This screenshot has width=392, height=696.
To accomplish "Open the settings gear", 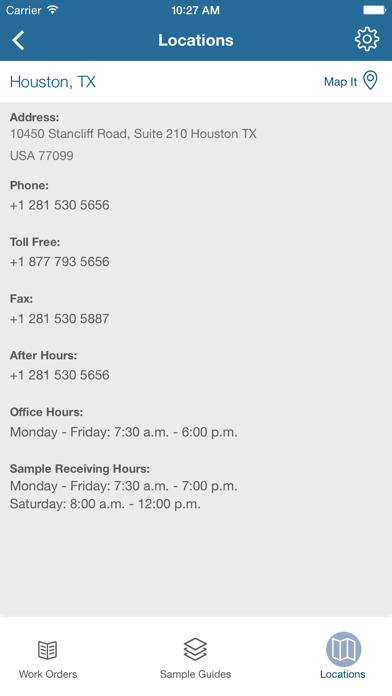I will [x=367, y=40].
